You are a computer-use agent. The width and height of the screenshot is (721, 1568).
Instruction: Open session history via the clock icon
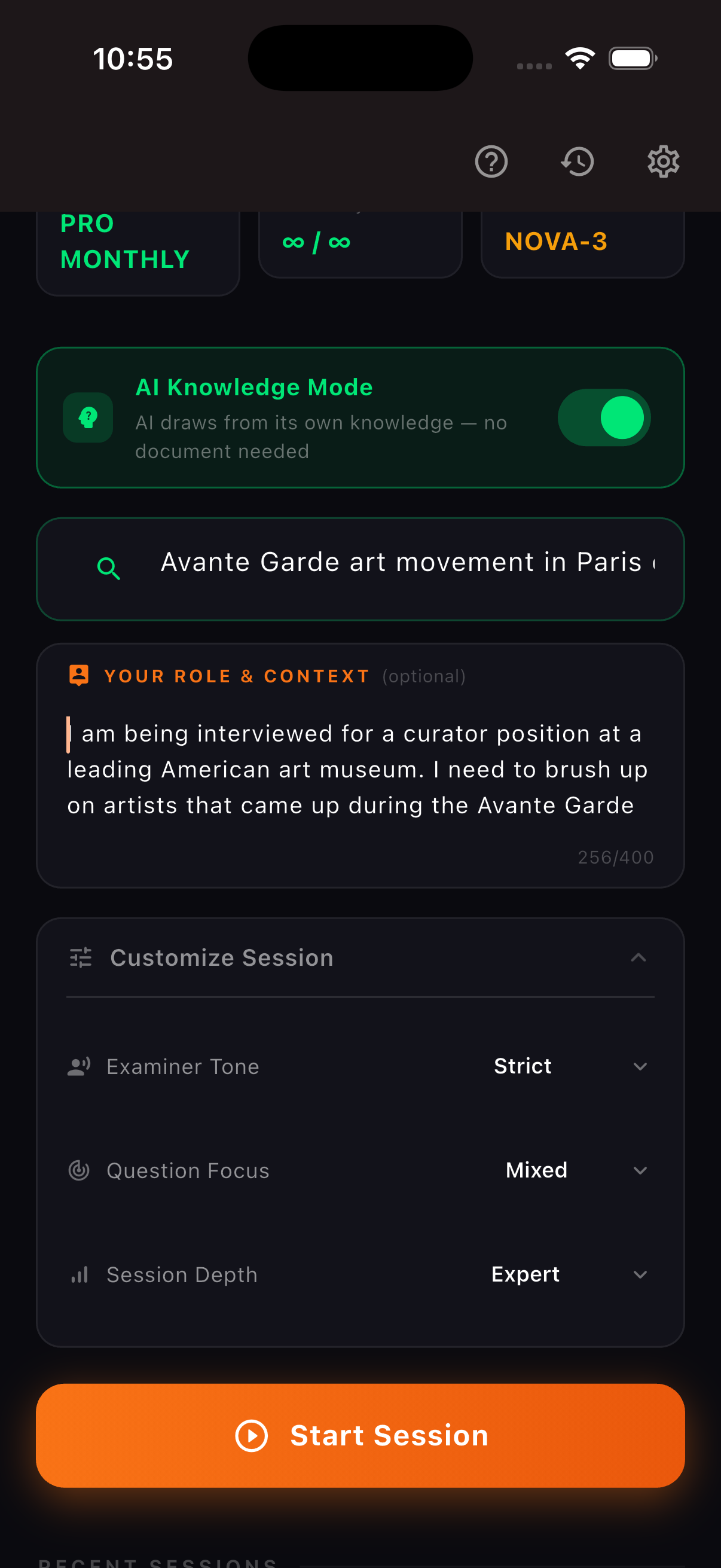click(x=577, y=161)
